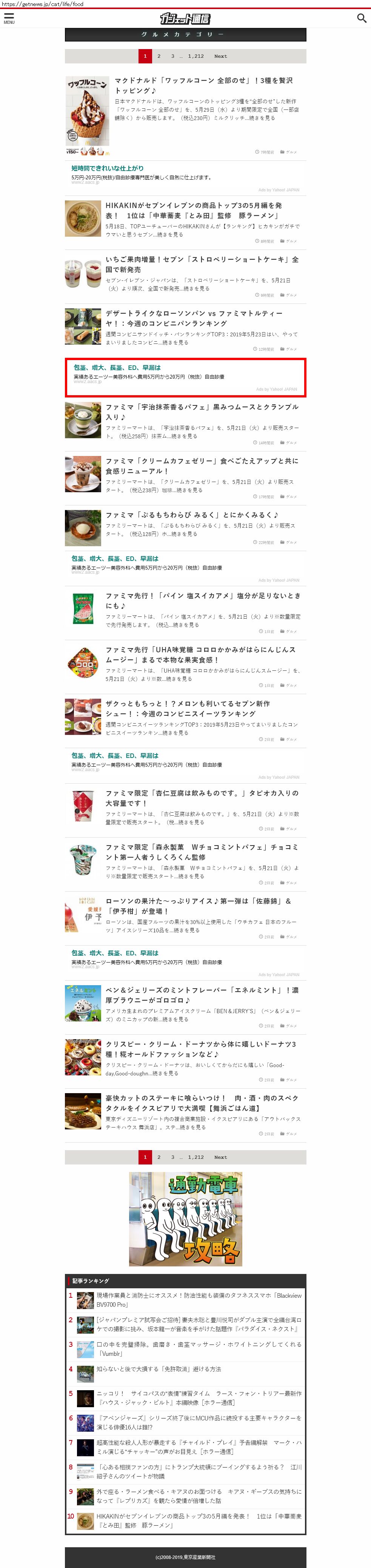Open the search magnifier icon
Viewport: 371px width, 1568px height.
pos(361,18)
